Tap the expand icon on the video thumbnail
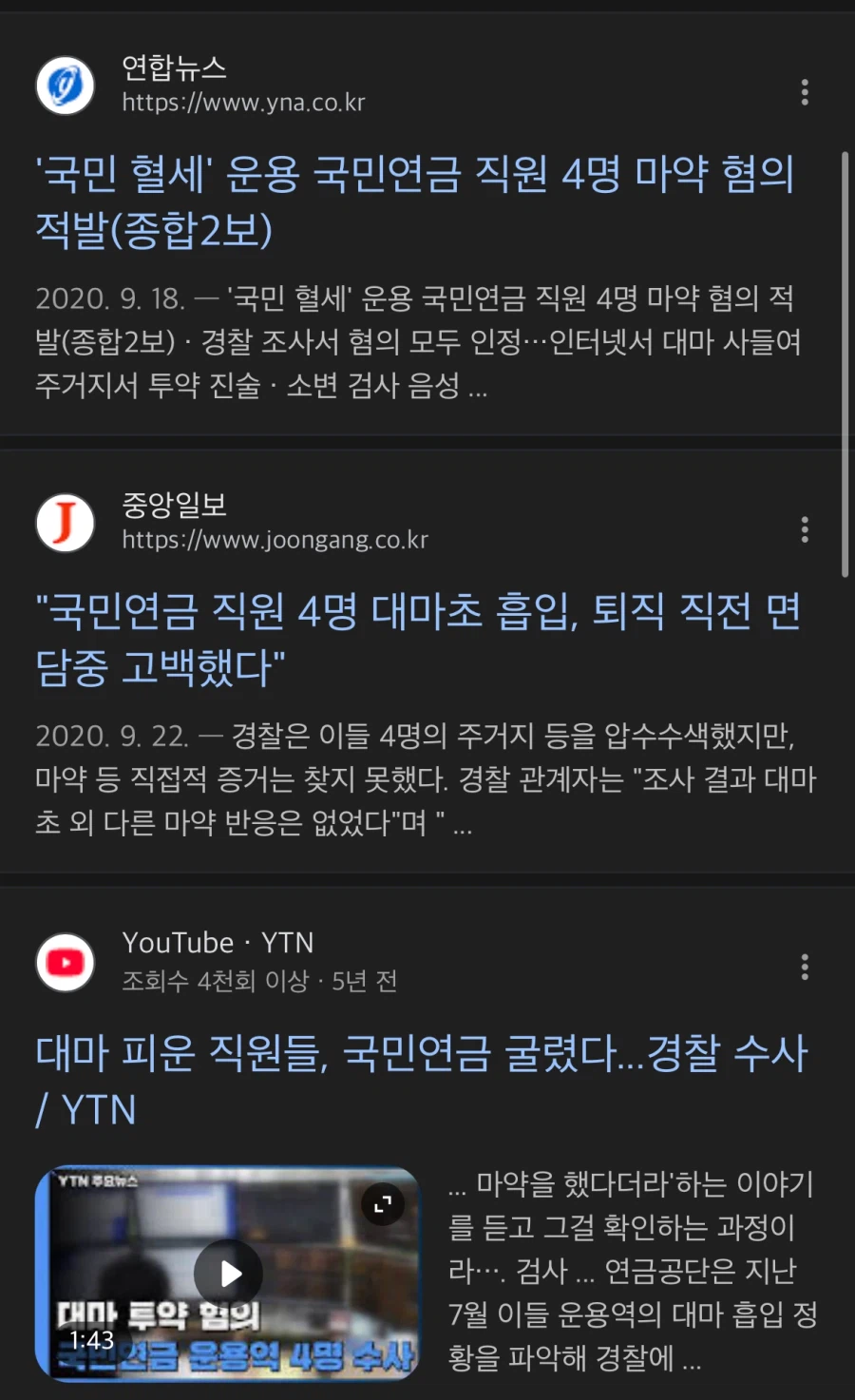The width and height of the screenshot is (855, 1400). pos(383,1203)
